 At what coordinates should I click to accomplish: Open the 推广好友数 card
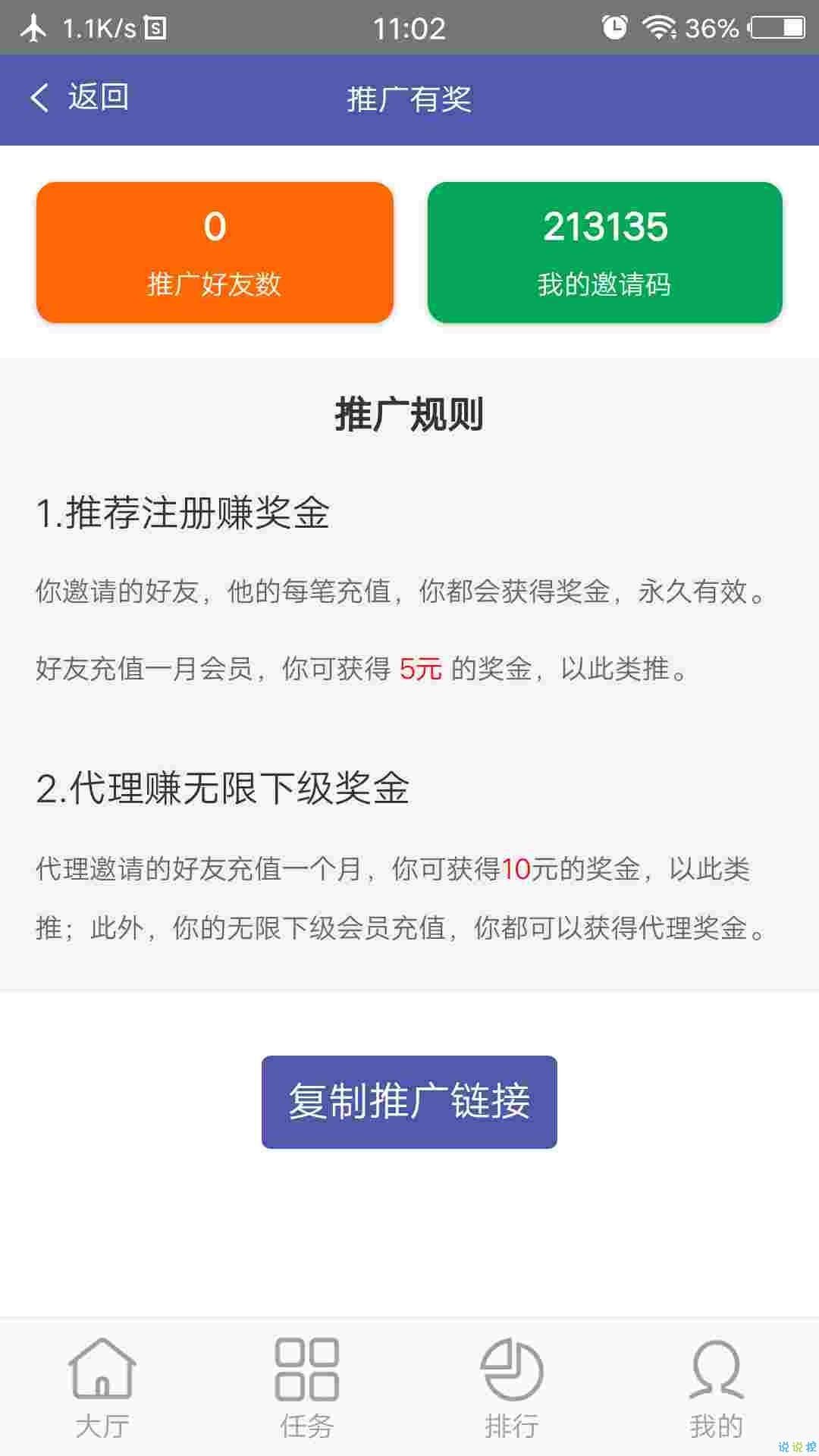click(215, 253)
